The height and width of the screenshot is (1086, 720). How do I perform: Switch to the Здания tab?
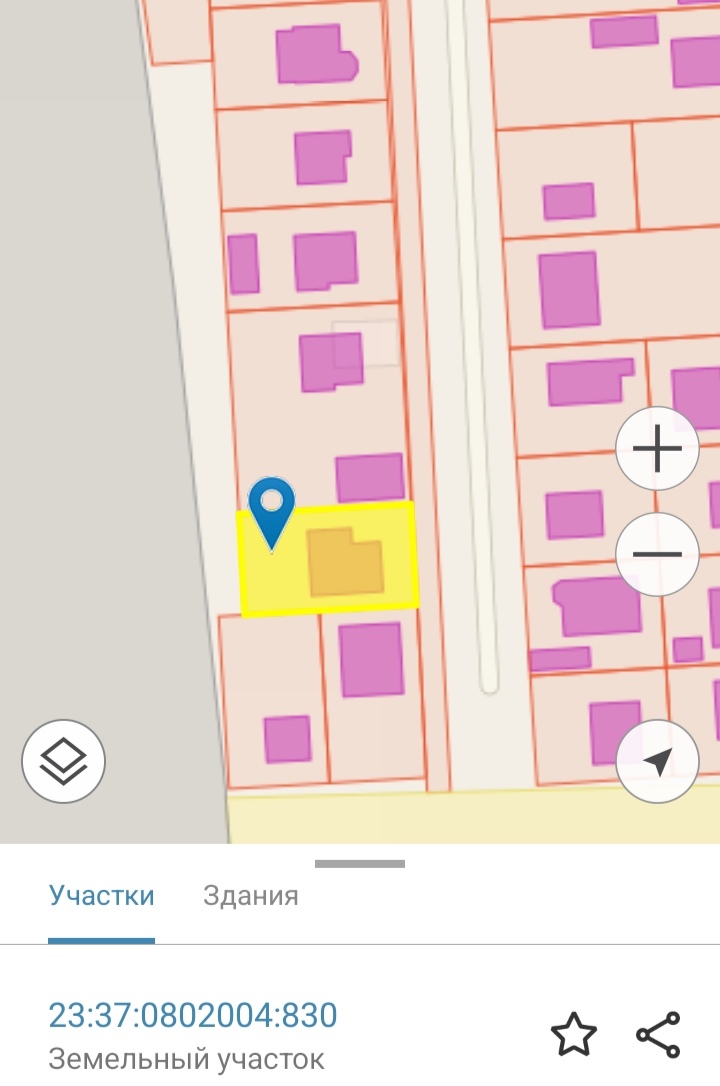(250, 895)
